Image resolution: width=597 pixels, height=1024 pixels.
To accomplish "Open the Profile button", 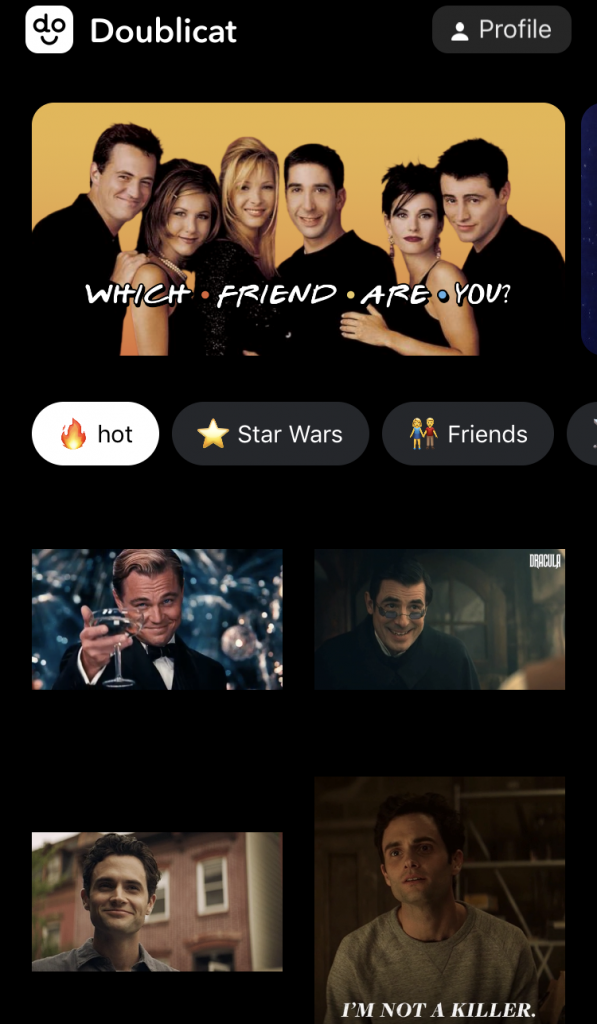I will pyautogui.click(x=501, y=29).
